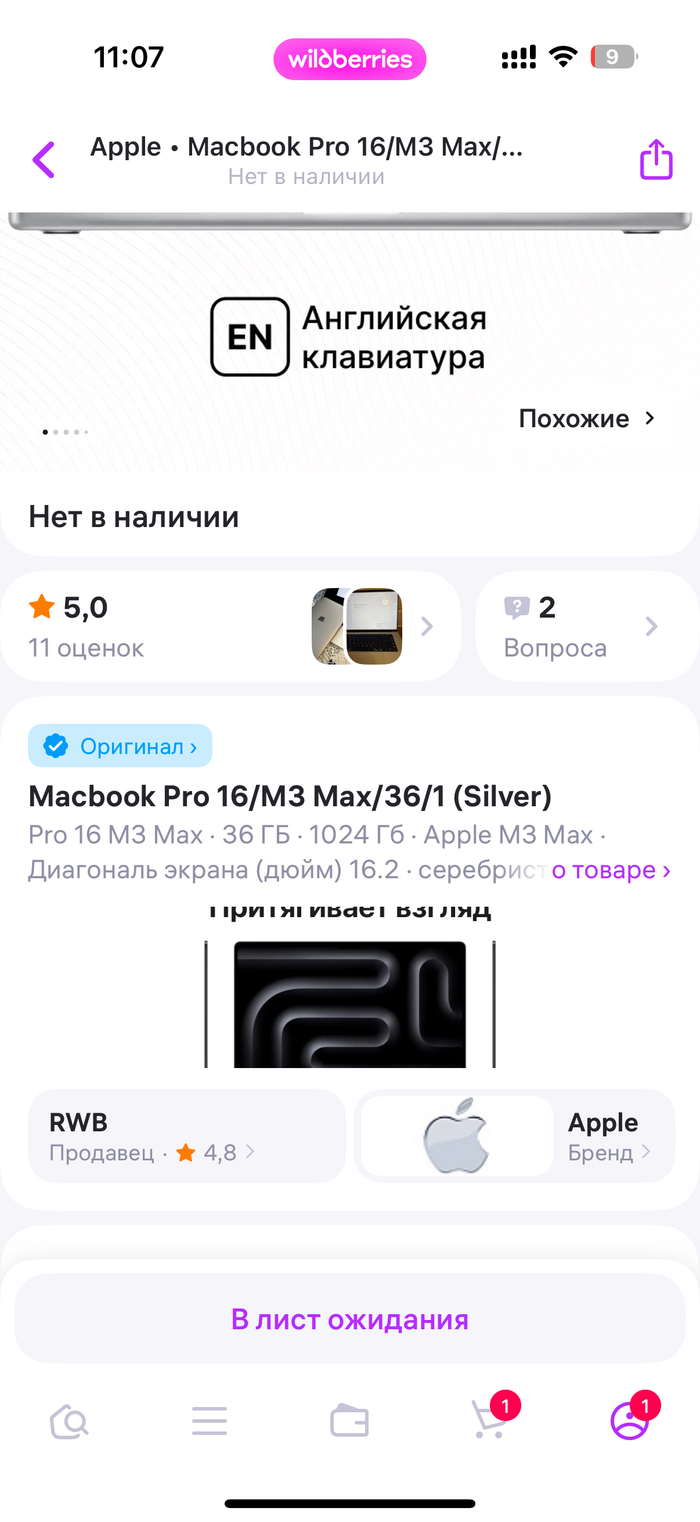Open seller RWB info card

pyautogui.click(x=187, y=1137)
